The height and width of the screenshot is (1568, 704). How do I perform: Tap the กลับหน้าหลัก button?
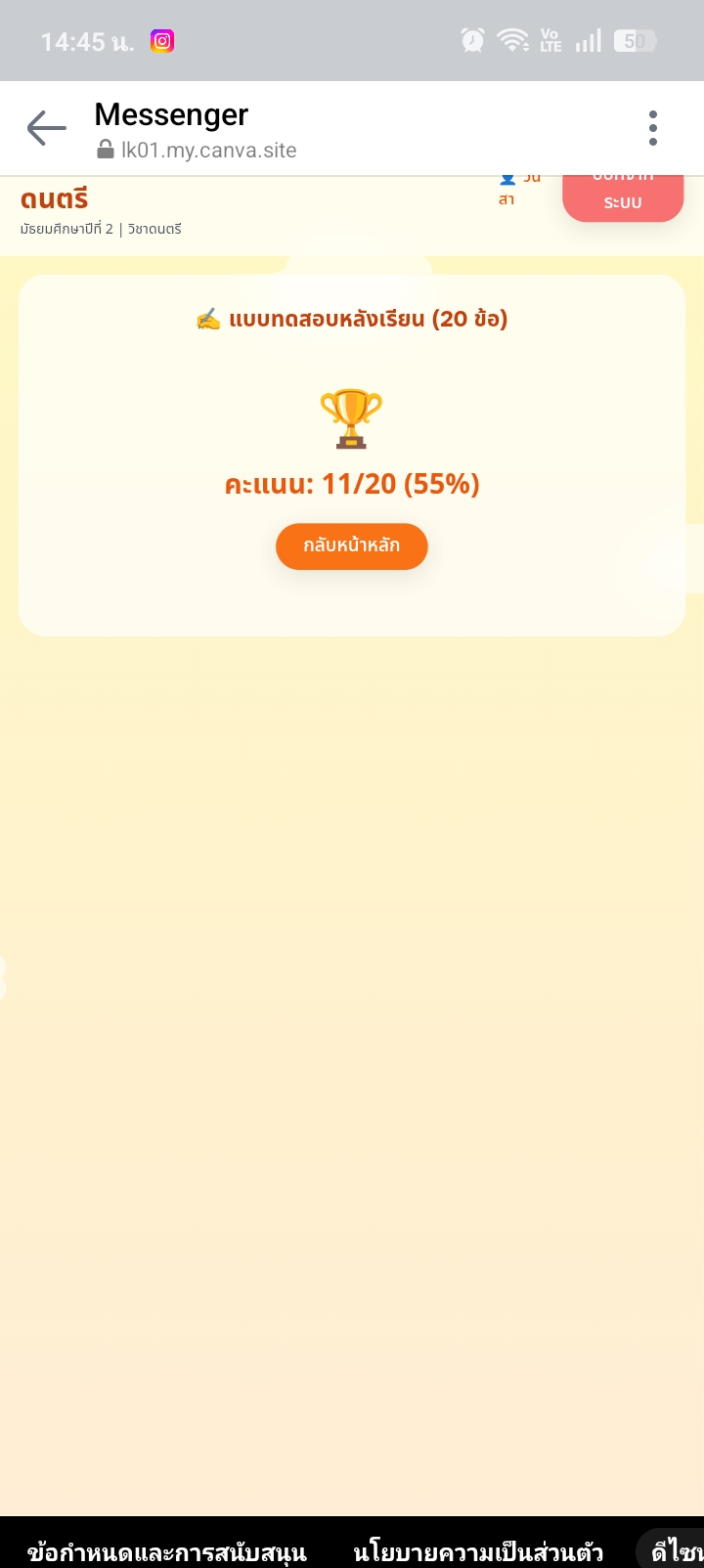click(352, 546)
